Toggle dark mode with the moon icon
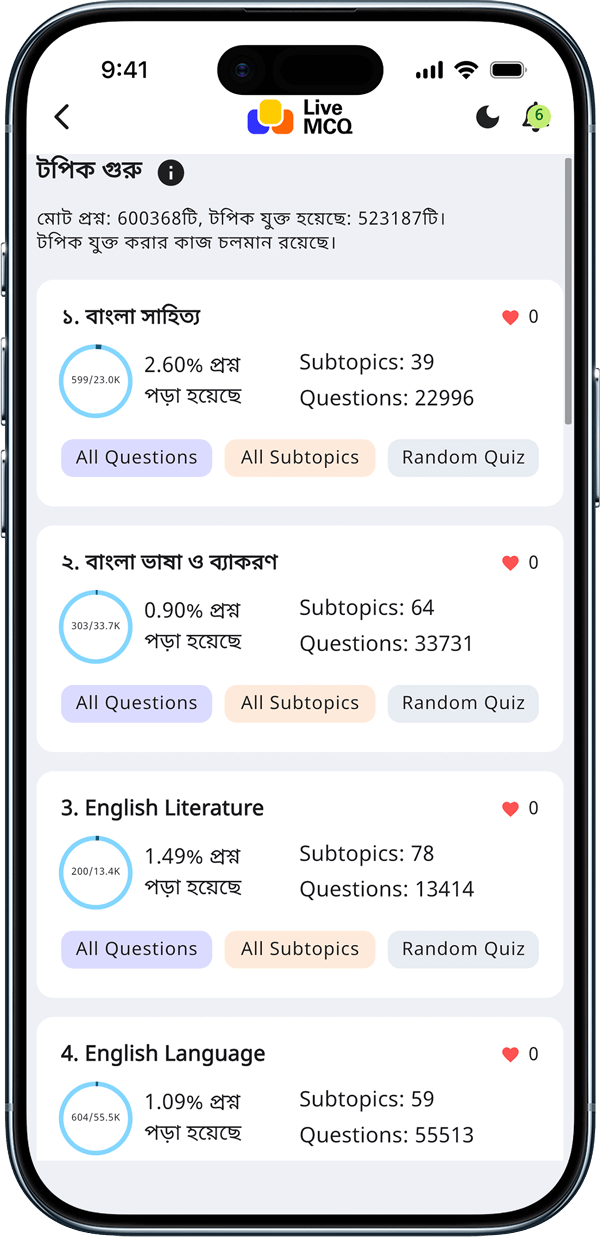The height and width of the screenshot is (1238, 600). (x=487, y=118)
